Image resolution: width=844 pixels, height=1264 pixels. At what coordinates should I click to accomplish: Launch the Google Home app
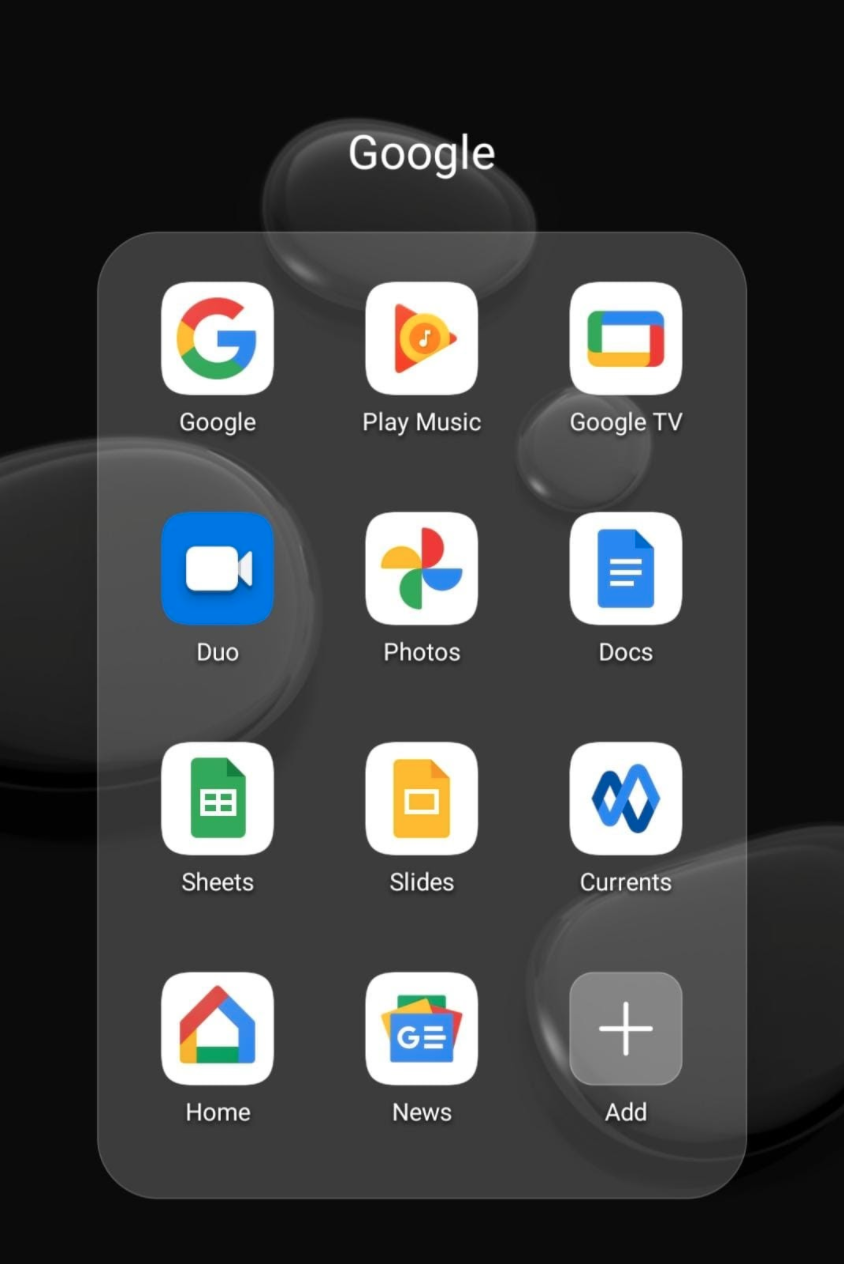pos(217,1028)
